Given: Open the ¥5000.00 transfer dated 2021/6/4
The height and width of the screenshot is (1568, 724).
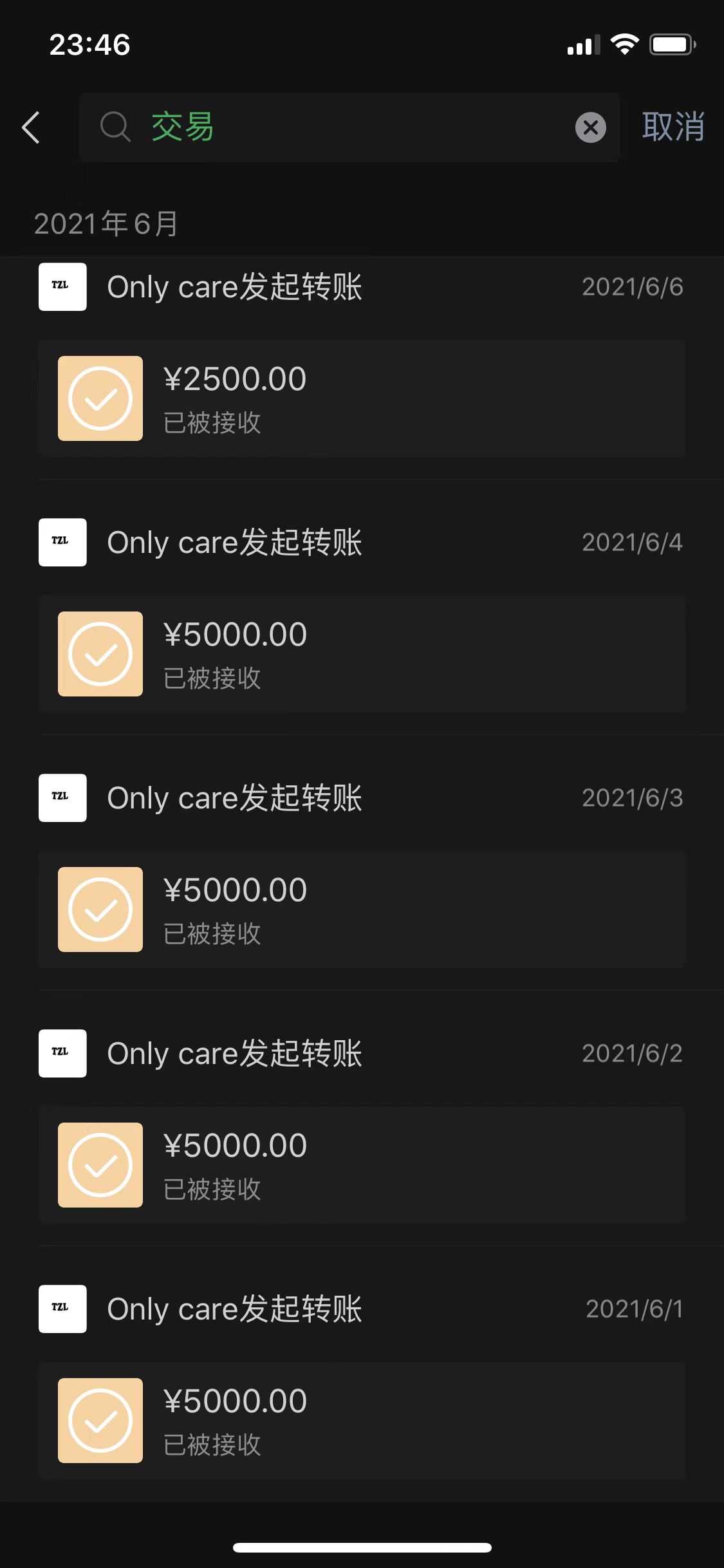Looking at the screenshot, I should pos(362,654).
